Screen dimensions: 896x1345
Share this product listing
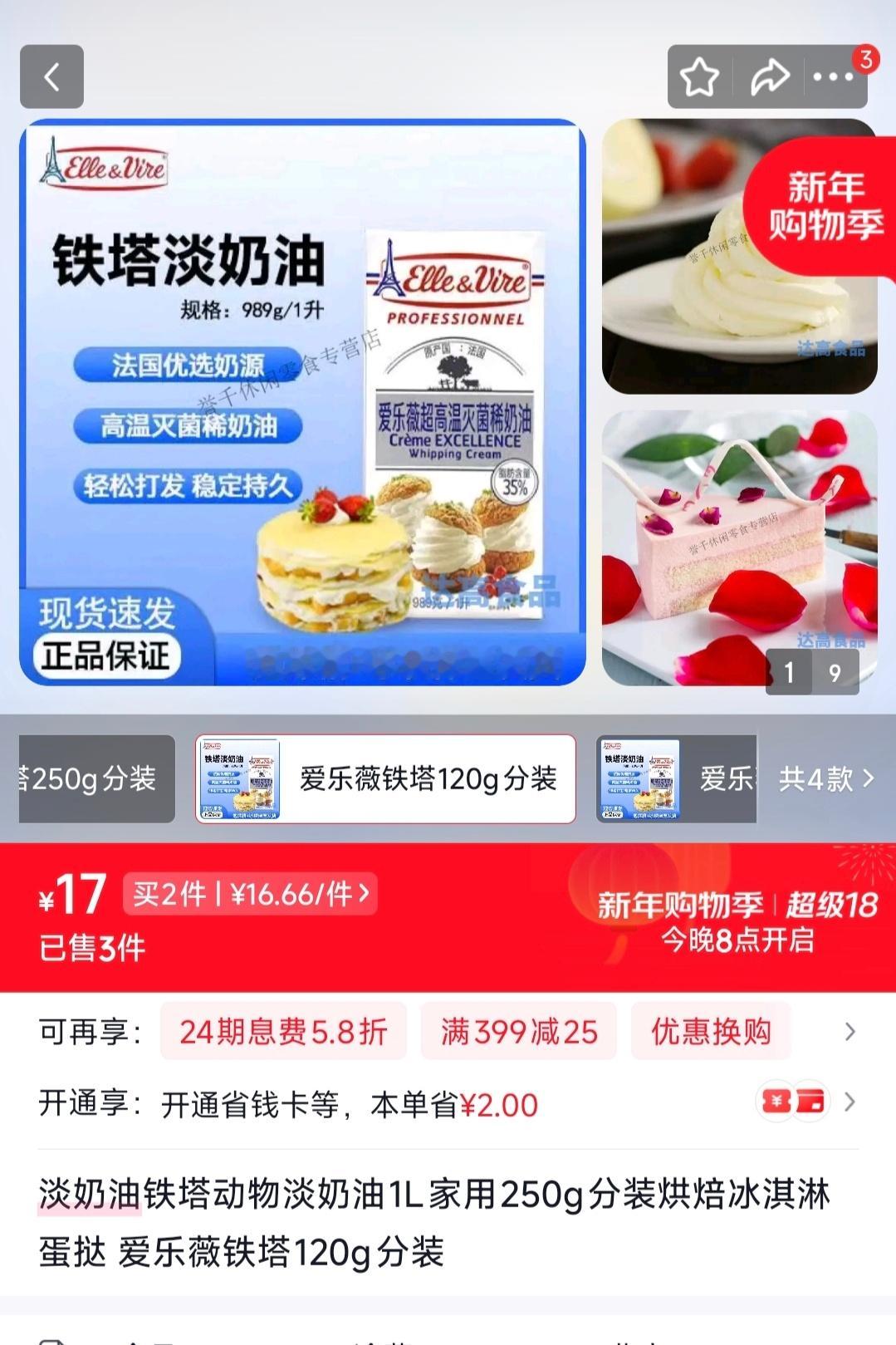point(770,77)
